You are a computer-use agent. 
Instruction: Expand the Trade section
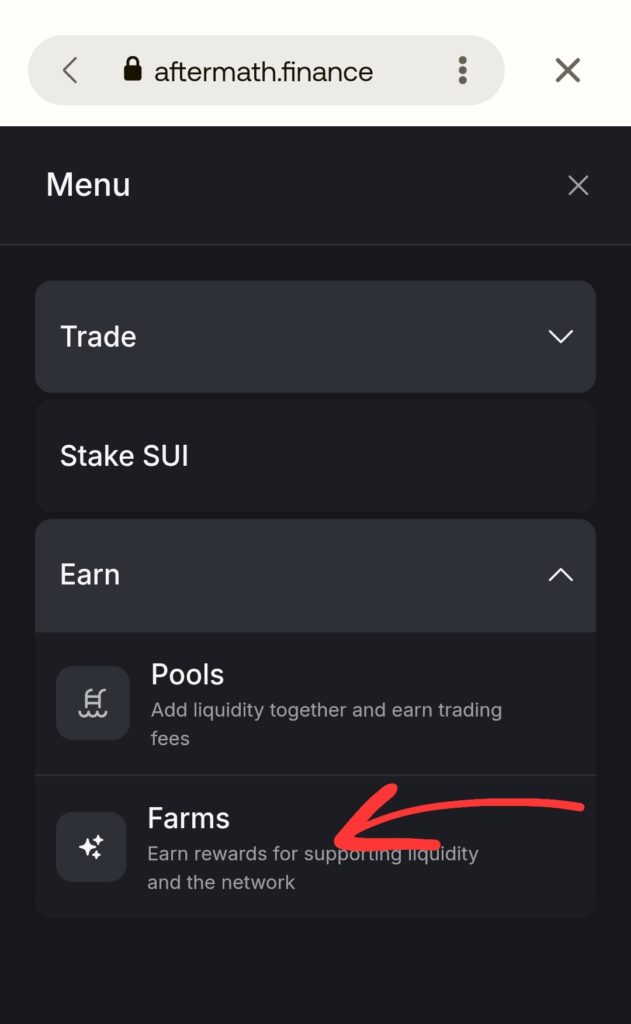pos(315,336)
